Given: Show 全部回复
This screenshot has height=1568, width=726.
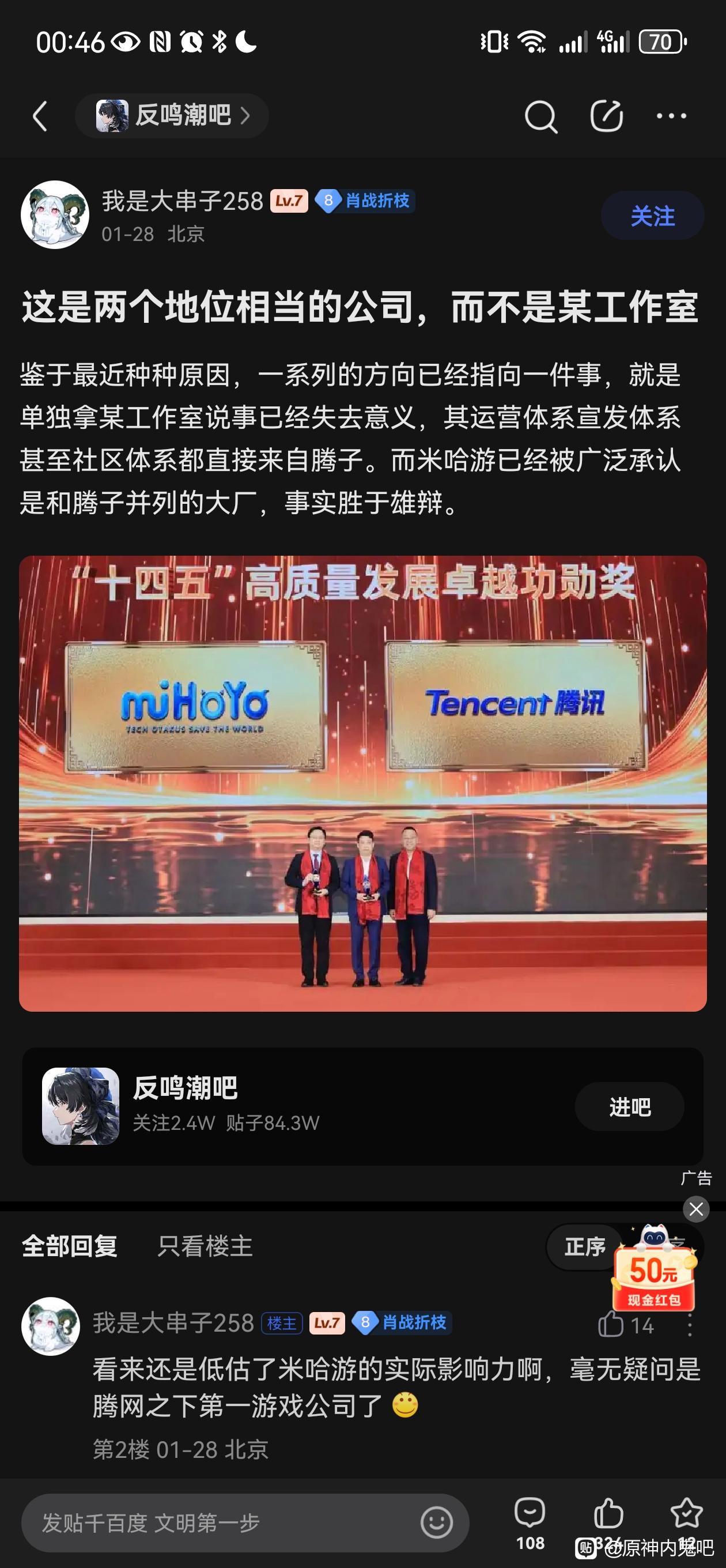Looking at the screenshot, I should point(70,1246).
